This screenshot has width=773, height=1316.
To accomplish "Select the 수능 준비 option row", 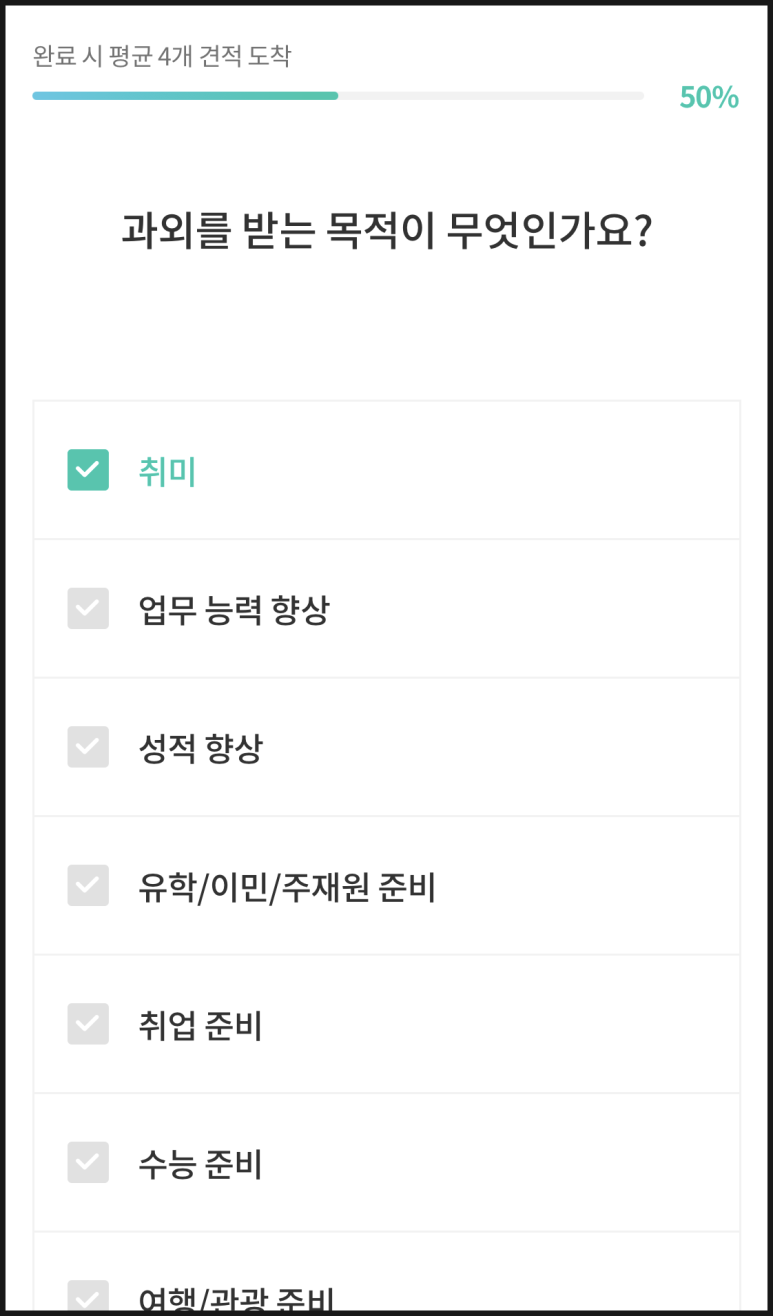I will pyautogui.click(x=386, y=1163).
